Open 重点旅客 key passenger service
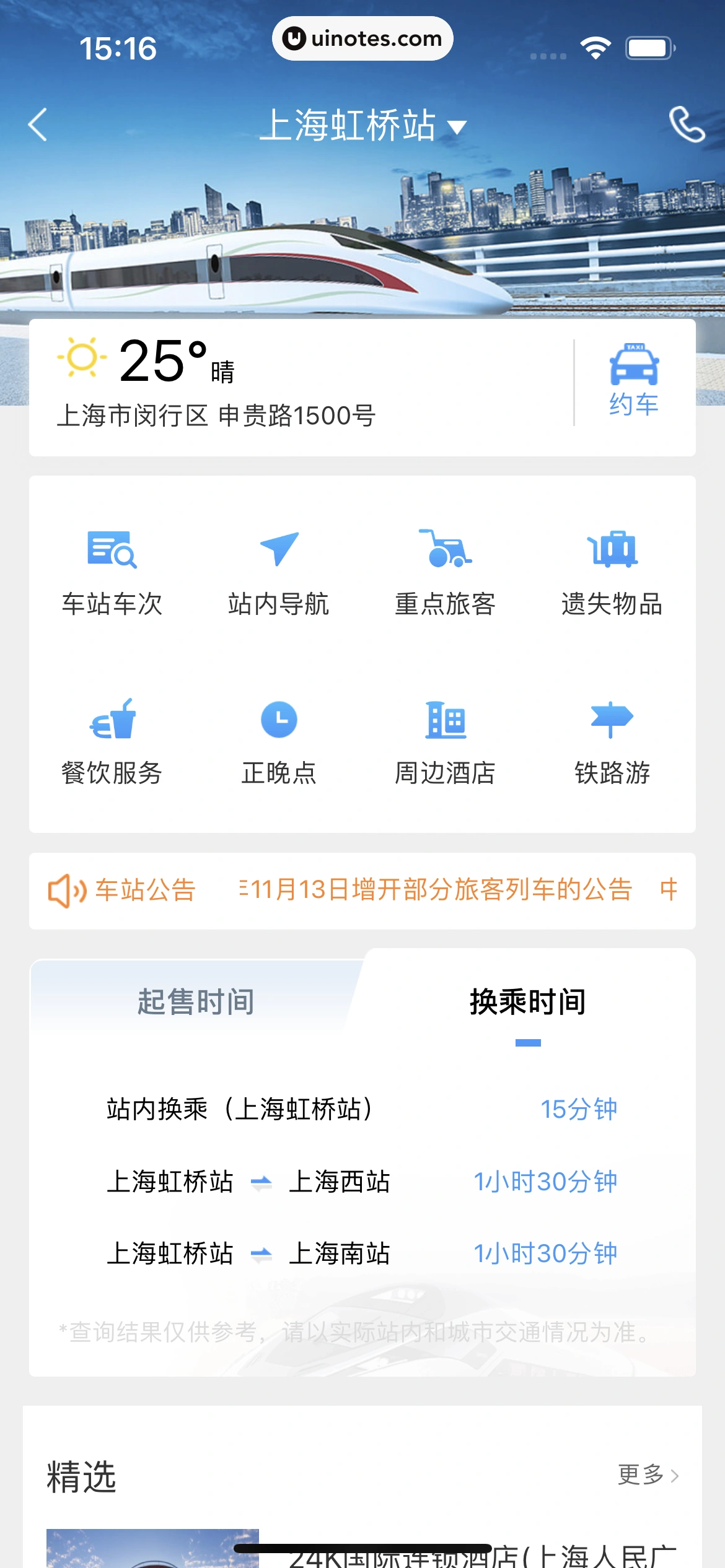This screenshot has width=725, height=1568. click(444, 570)
